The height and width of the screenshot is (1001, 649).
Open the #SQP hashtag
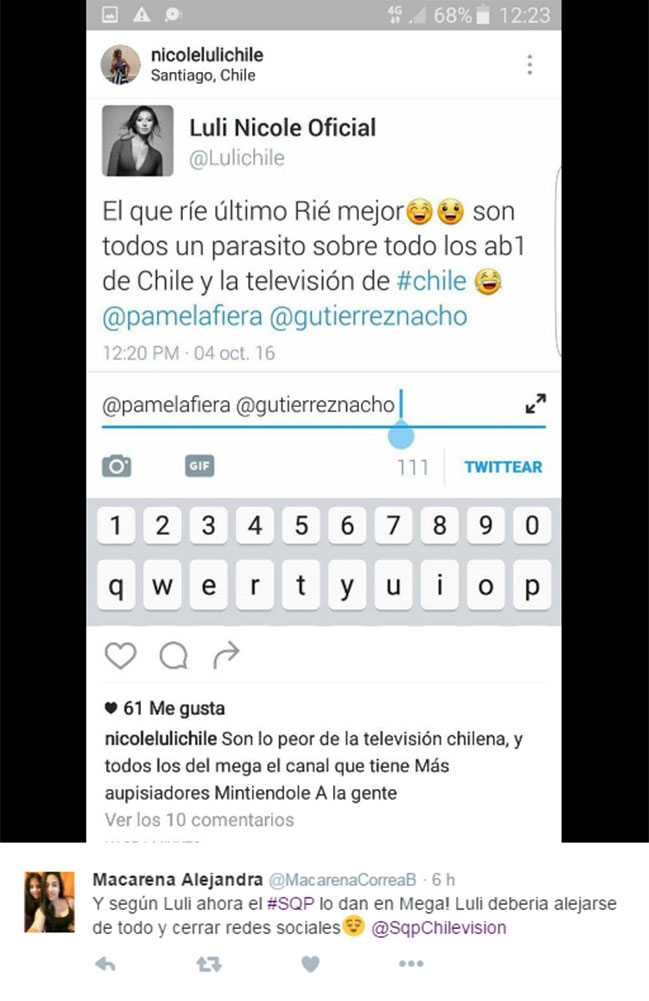tap(285, 904)
